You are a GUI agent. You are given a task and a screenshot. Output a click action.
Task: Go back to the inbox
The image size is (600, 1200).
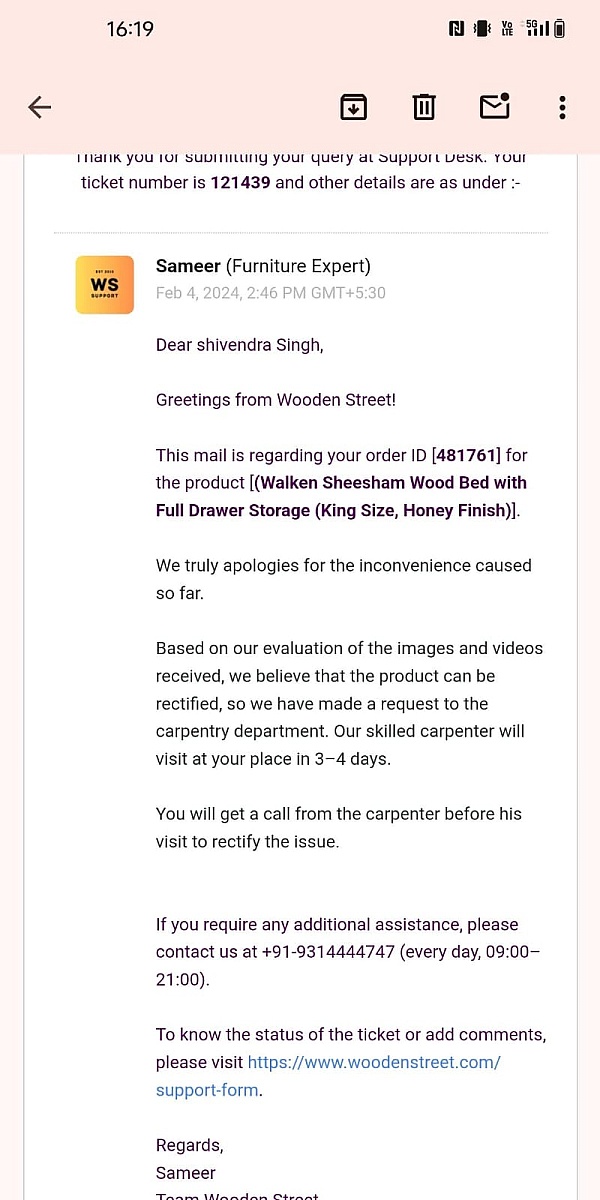[39, 107]
